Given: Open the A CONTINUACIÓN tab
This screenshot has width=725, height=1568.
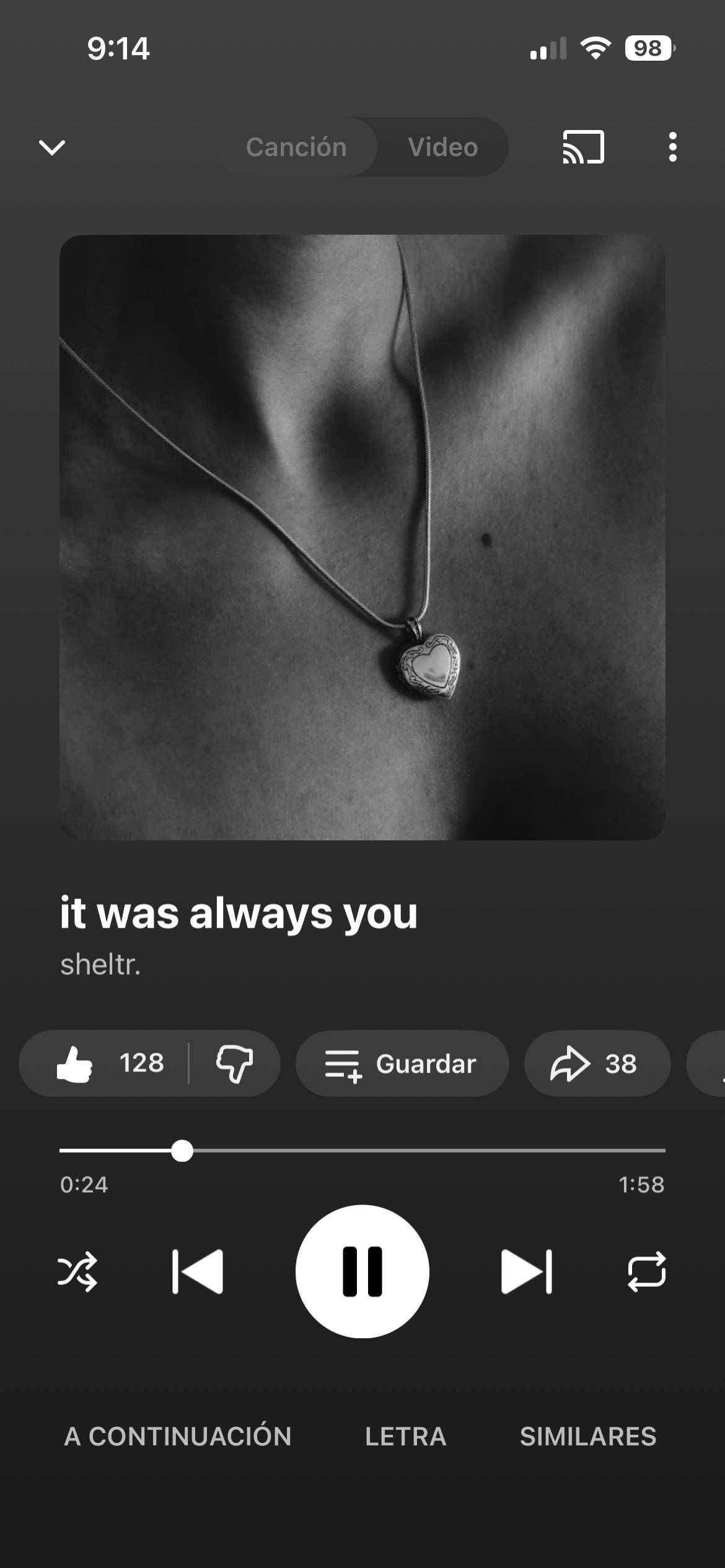Looking at the screenshot, I should click(x=178, y=1436).
